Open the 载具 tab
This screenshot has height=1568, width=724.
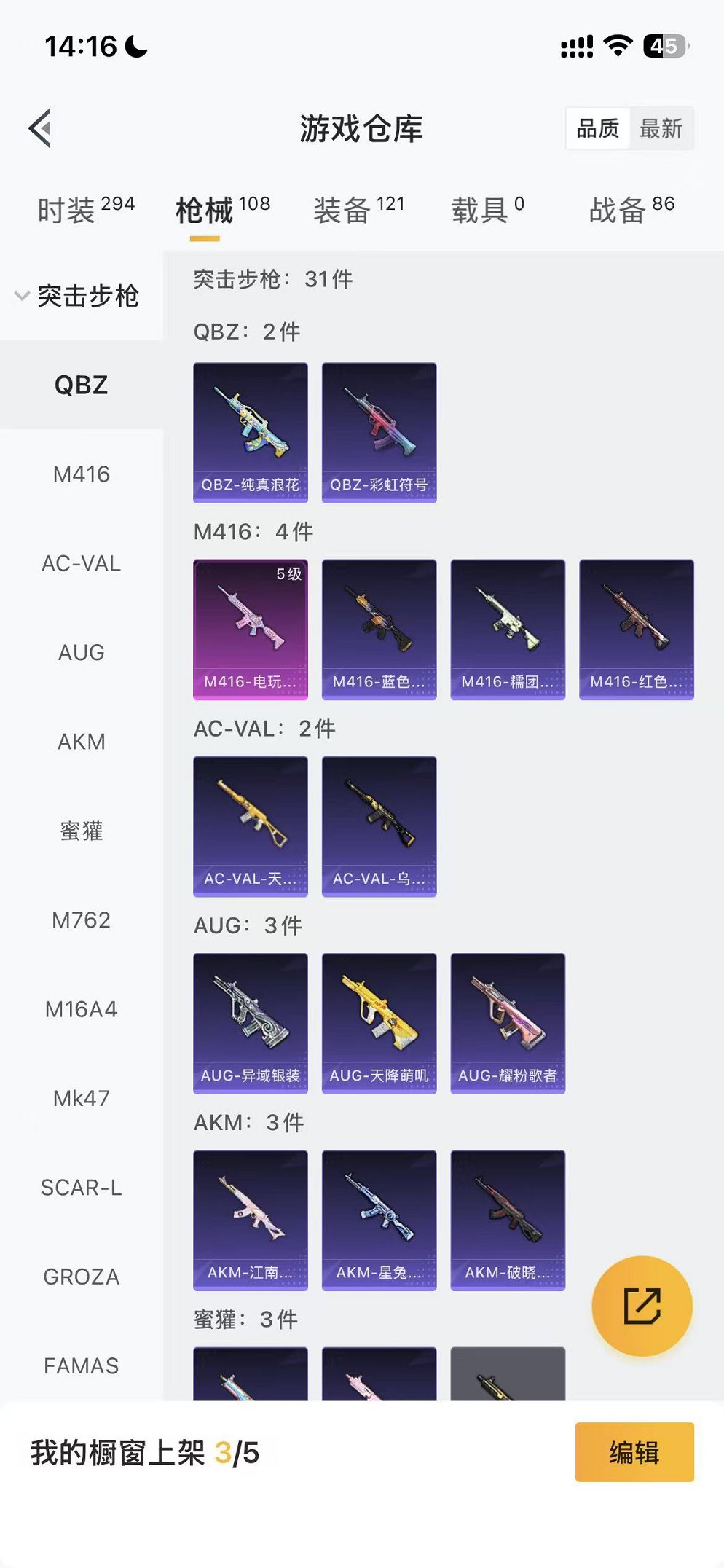pos(487,210)
